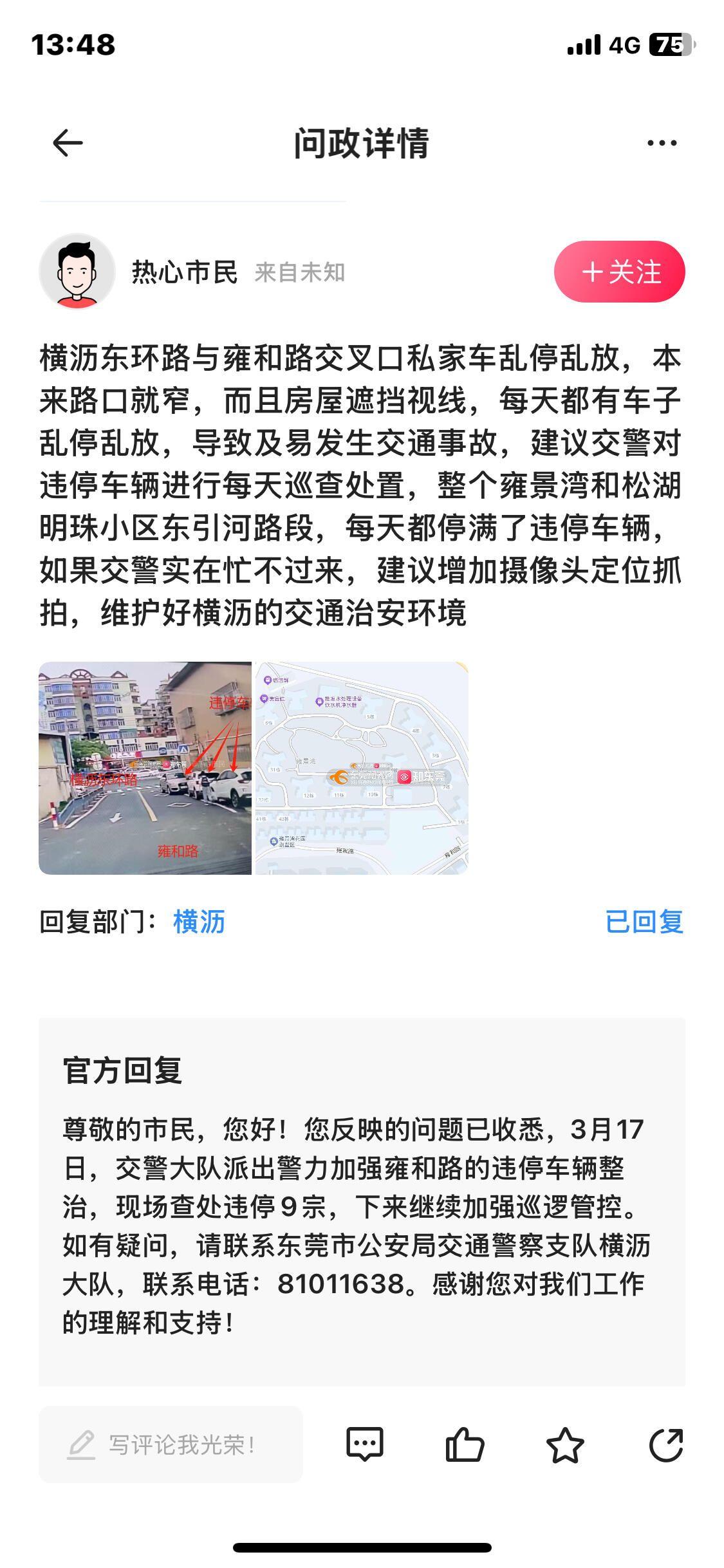View the street photo with illegally parked cars
Screen dimensions: 724x1568
[x=145, y=768]
